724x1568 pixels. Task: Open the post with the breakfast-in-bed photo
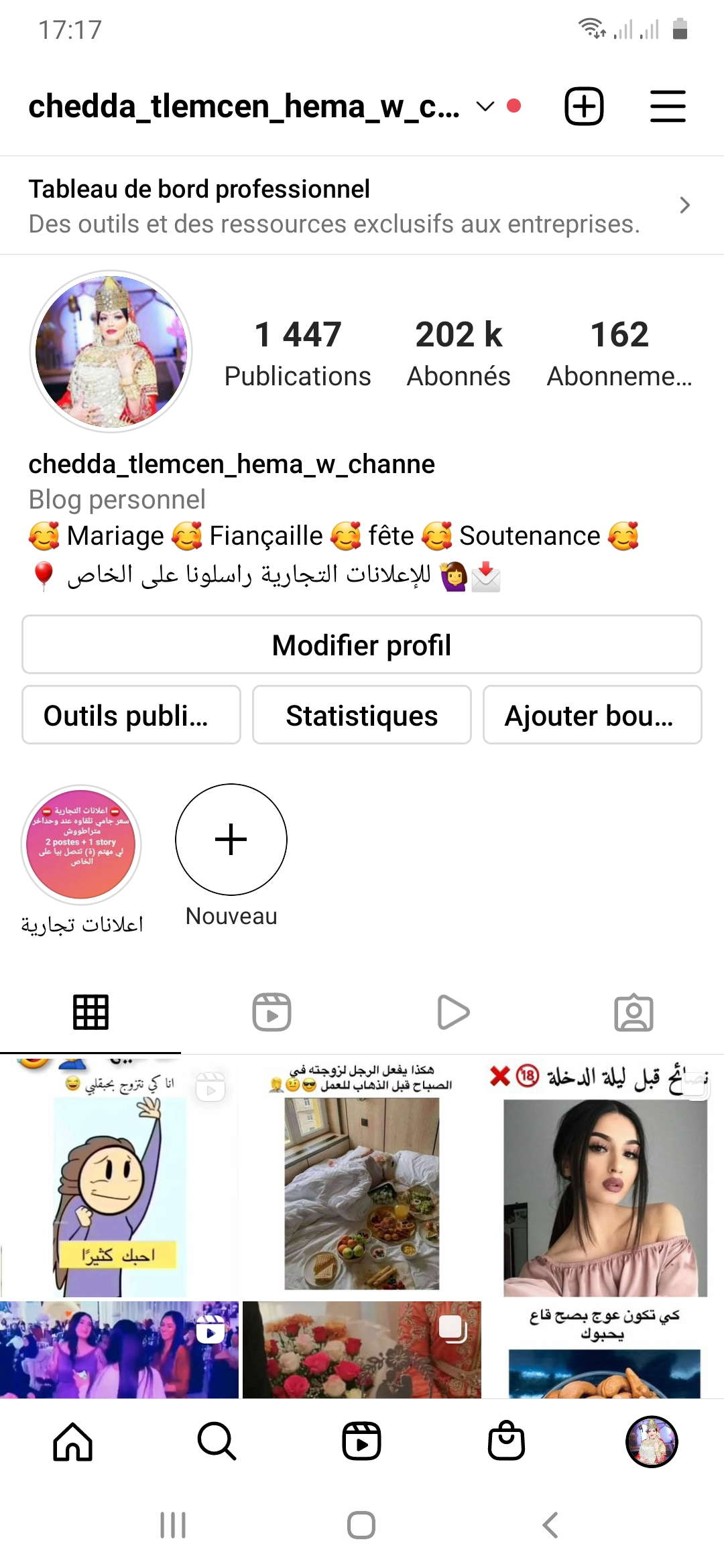tap(362, 1176)
